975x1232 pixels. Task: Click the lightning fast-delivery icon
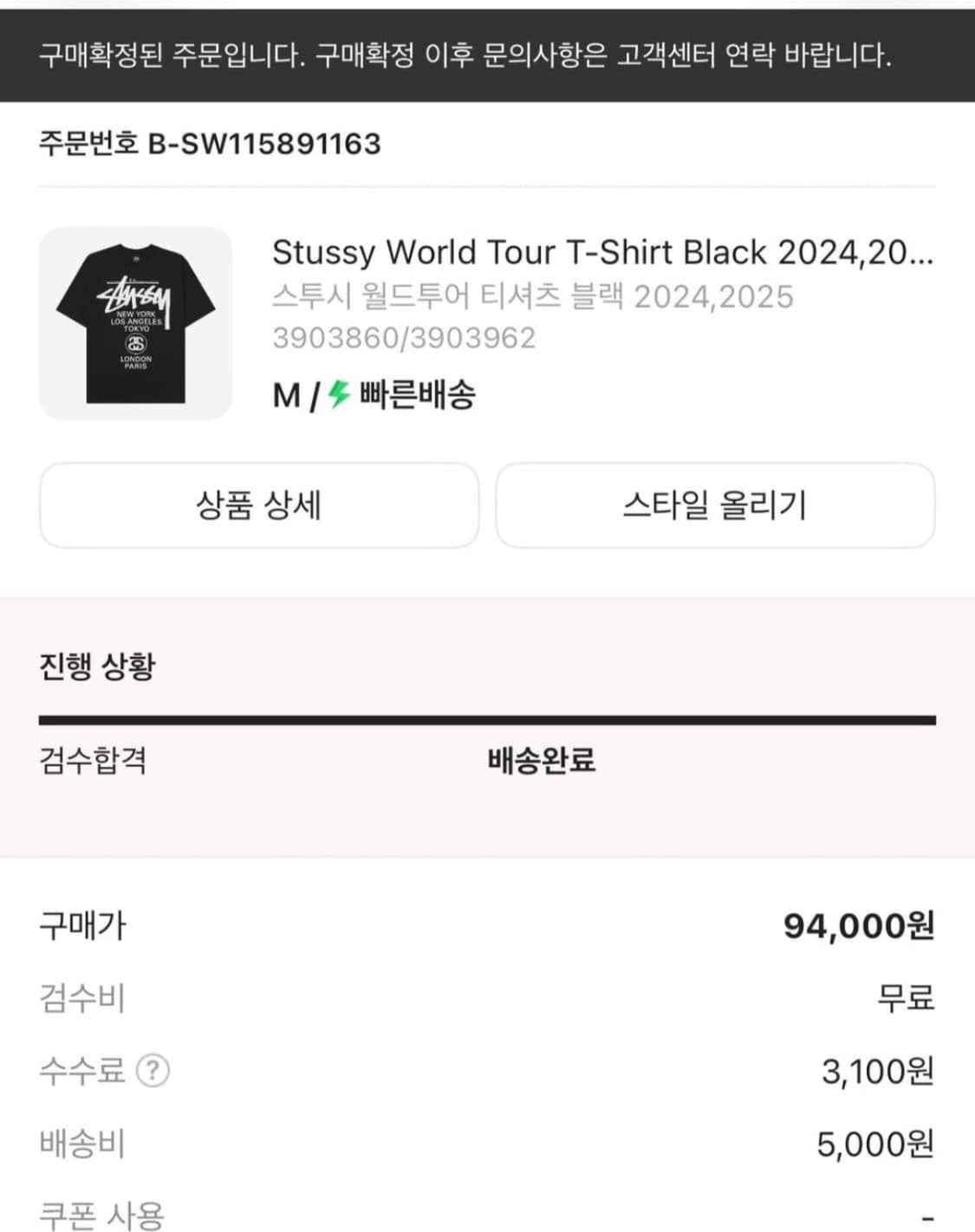337,394
